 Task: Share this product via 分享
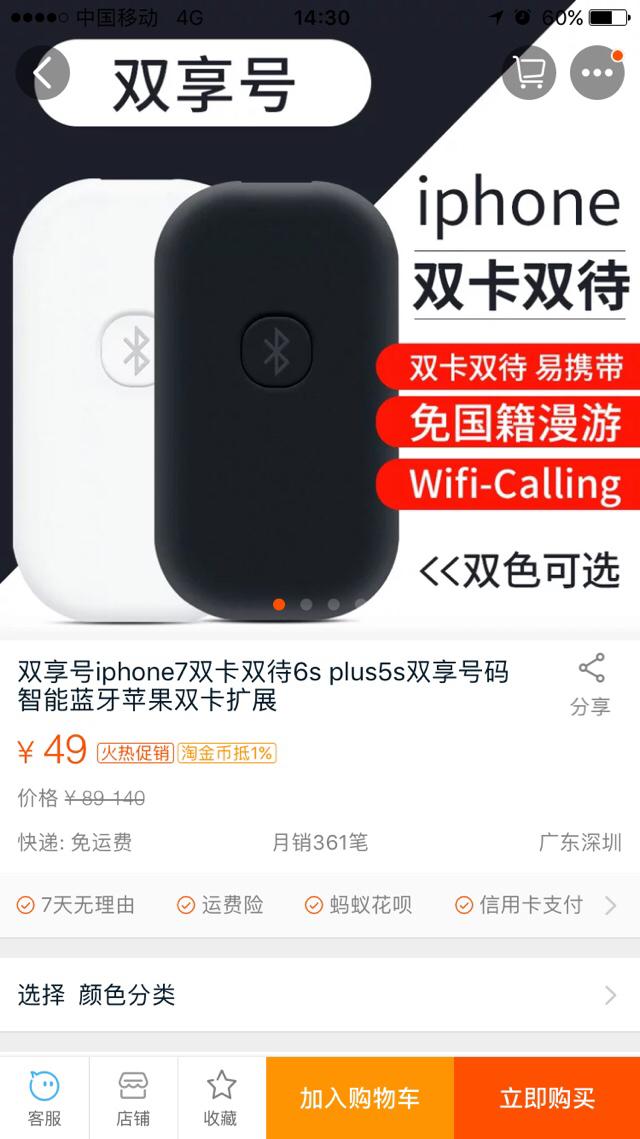[x=590, y=685]
